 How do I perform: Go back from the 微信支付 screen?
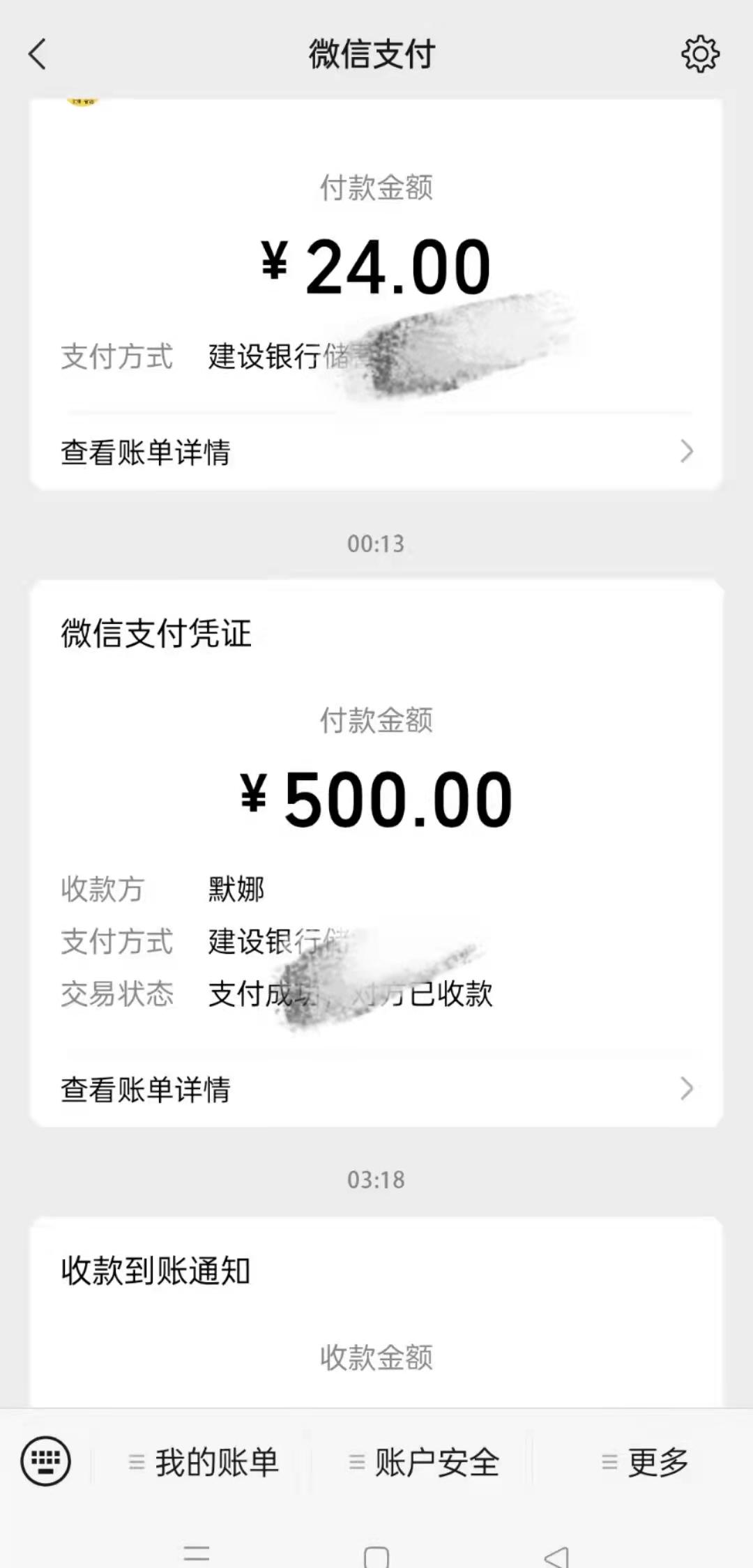38,54
